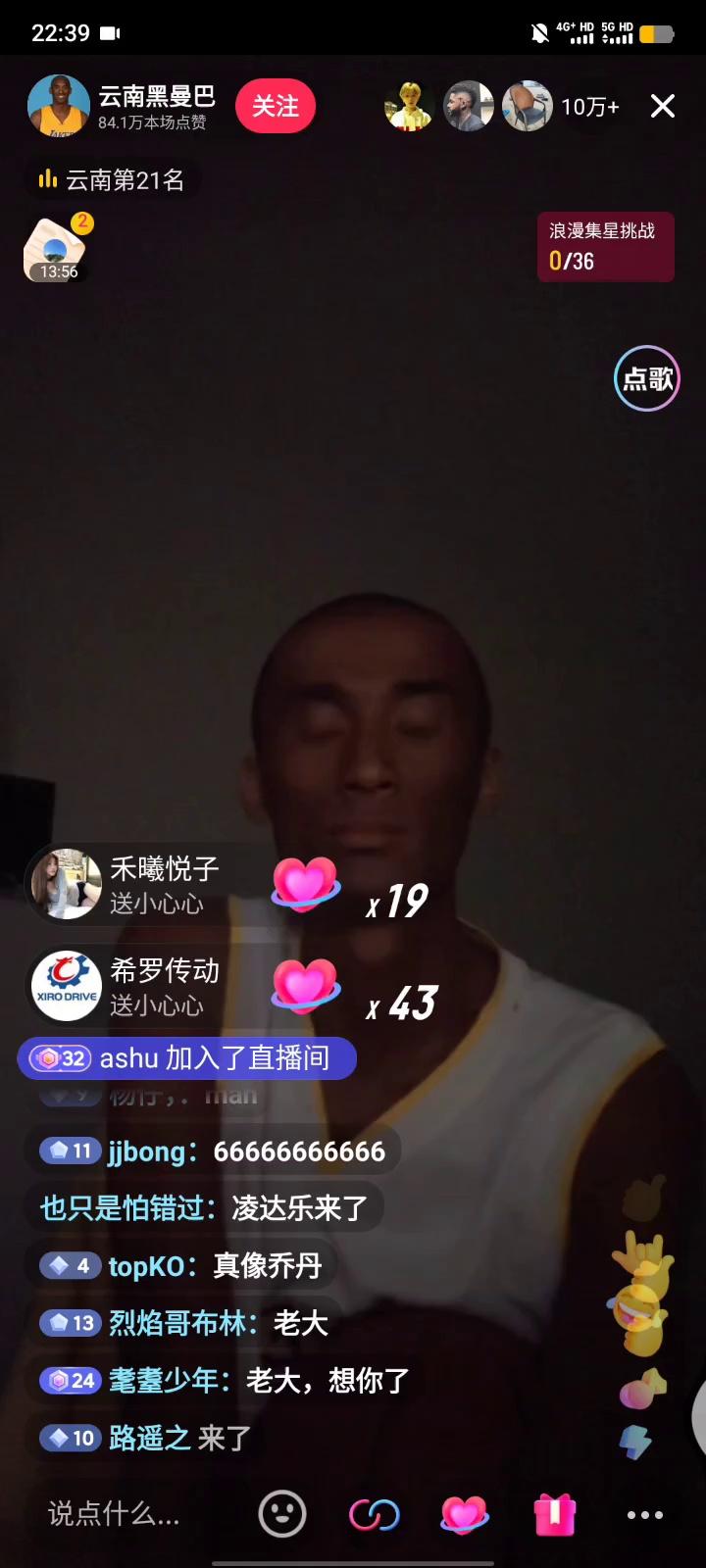Open the top viewer's blond avatar
706x1568 pixels.
click(x=409, y=106)
